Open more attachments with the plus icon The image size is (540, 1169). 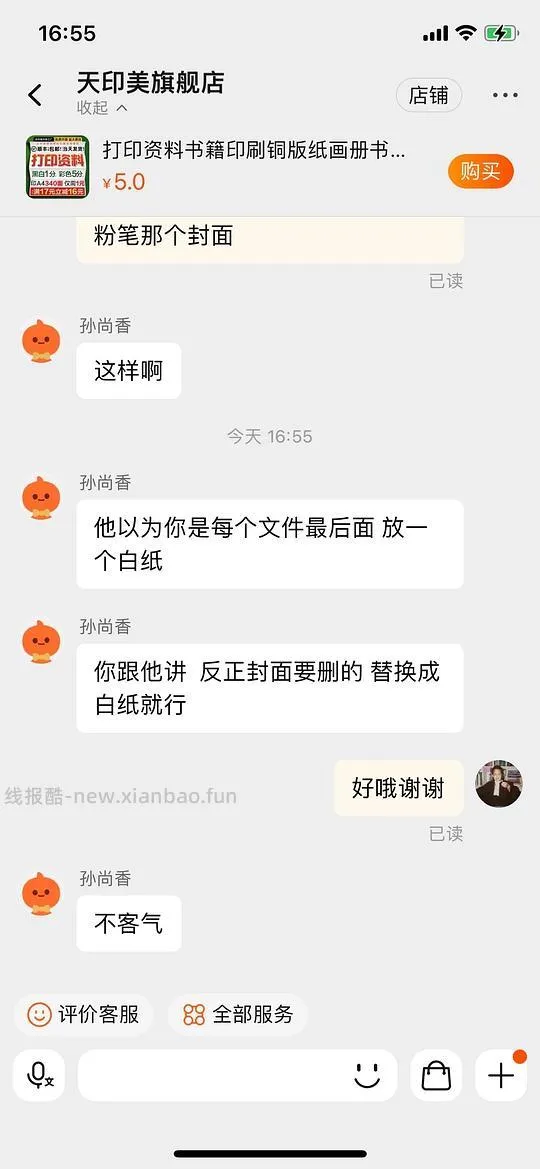500,1075
